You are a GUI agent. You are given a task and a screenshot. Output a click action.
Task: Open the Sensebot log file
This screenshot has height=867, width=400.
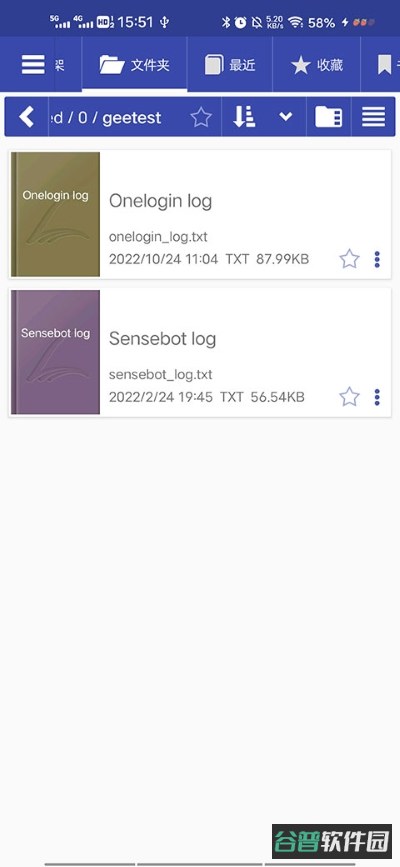[200, 352]
